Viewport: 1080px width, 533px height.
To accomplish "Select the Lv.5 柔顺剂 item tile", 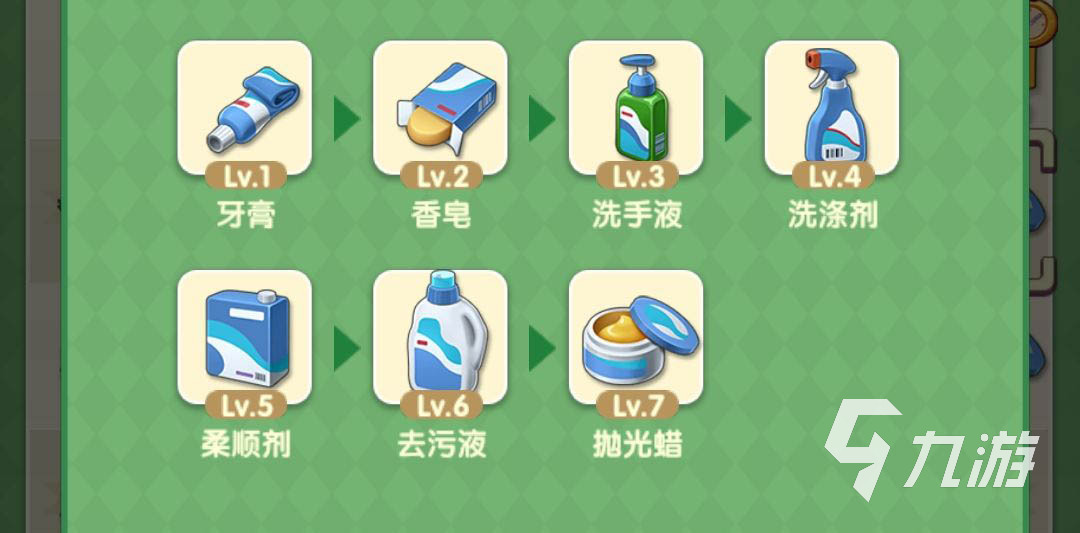I will click(245, 337).
